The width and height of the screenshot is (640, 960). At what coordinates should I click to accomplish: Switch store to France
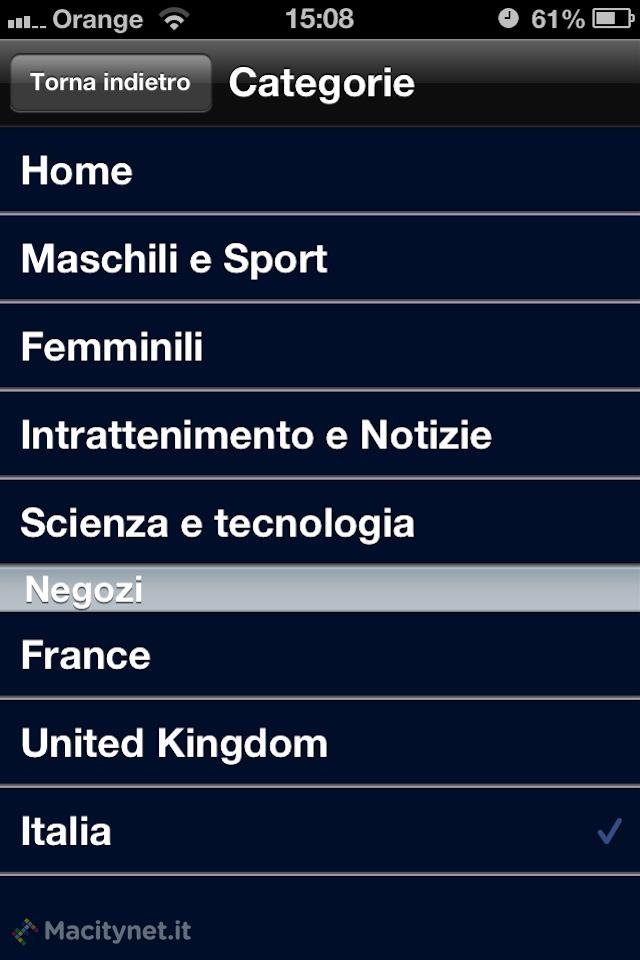click(320, 656)
